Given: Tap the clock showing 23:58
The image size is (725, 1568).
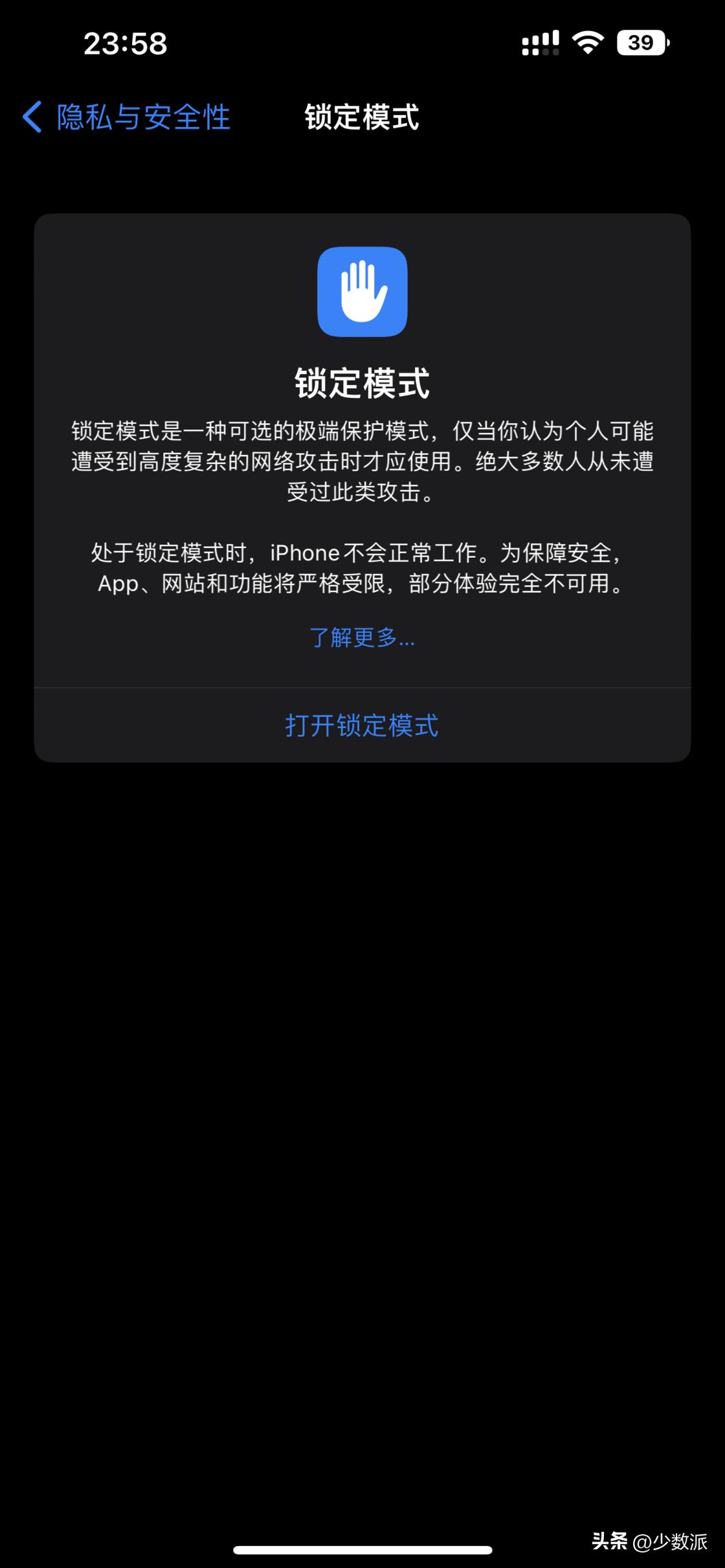Looking at the screenshot, I should pos(125,44).
